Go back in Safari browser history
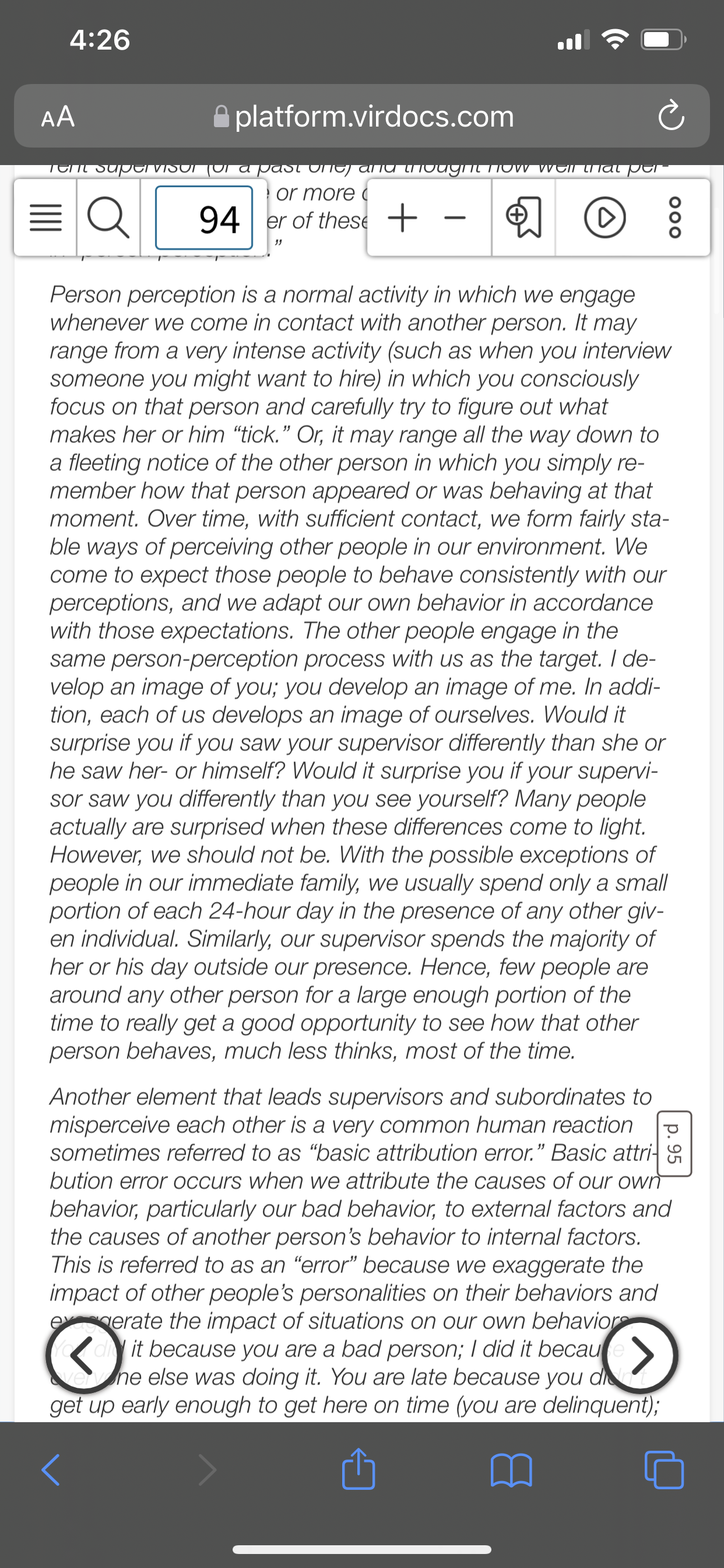This screenshot has width=724, height=1568. click(51, 1470)
